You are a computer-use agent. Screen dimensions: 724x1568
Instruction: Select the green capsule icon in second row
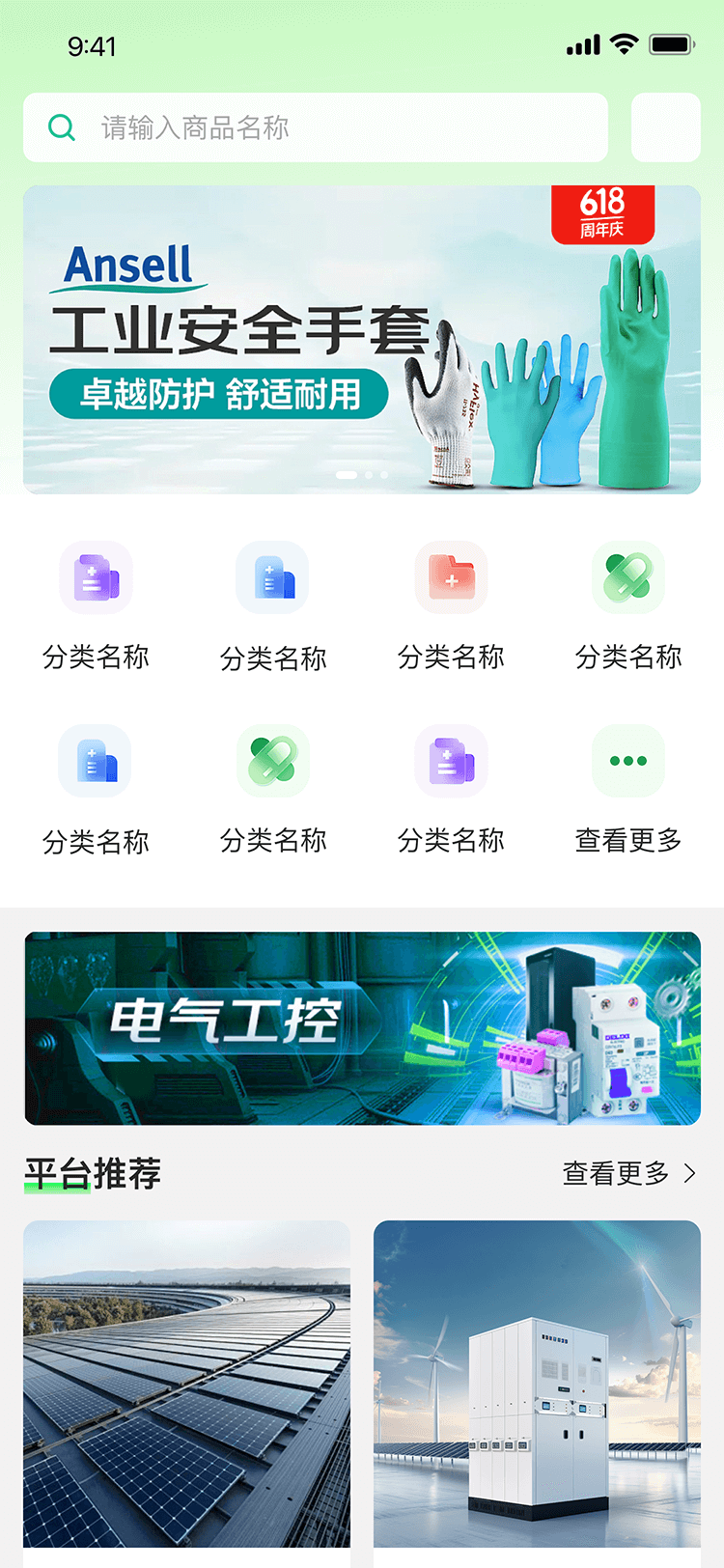(x=272, y=760)
